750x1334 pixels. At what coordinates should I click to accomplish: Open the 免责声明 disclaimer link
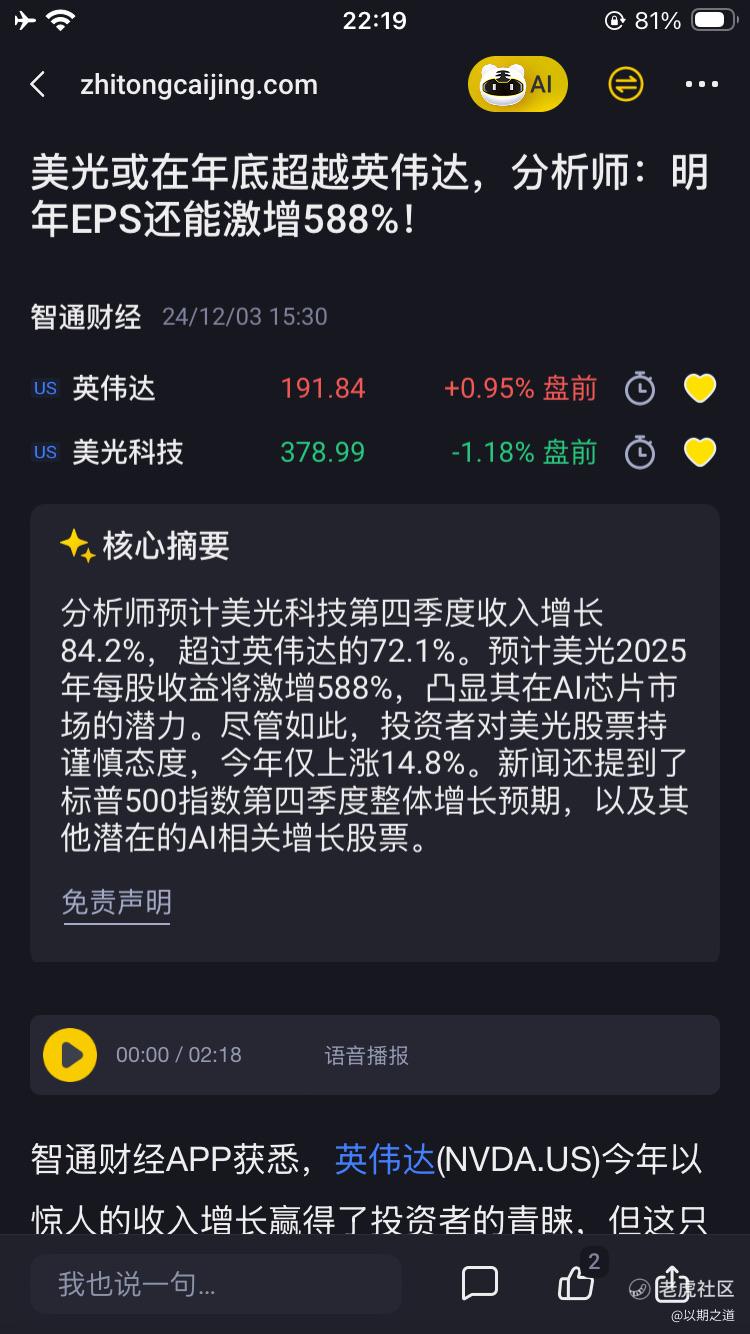click(x=116, y=902)
